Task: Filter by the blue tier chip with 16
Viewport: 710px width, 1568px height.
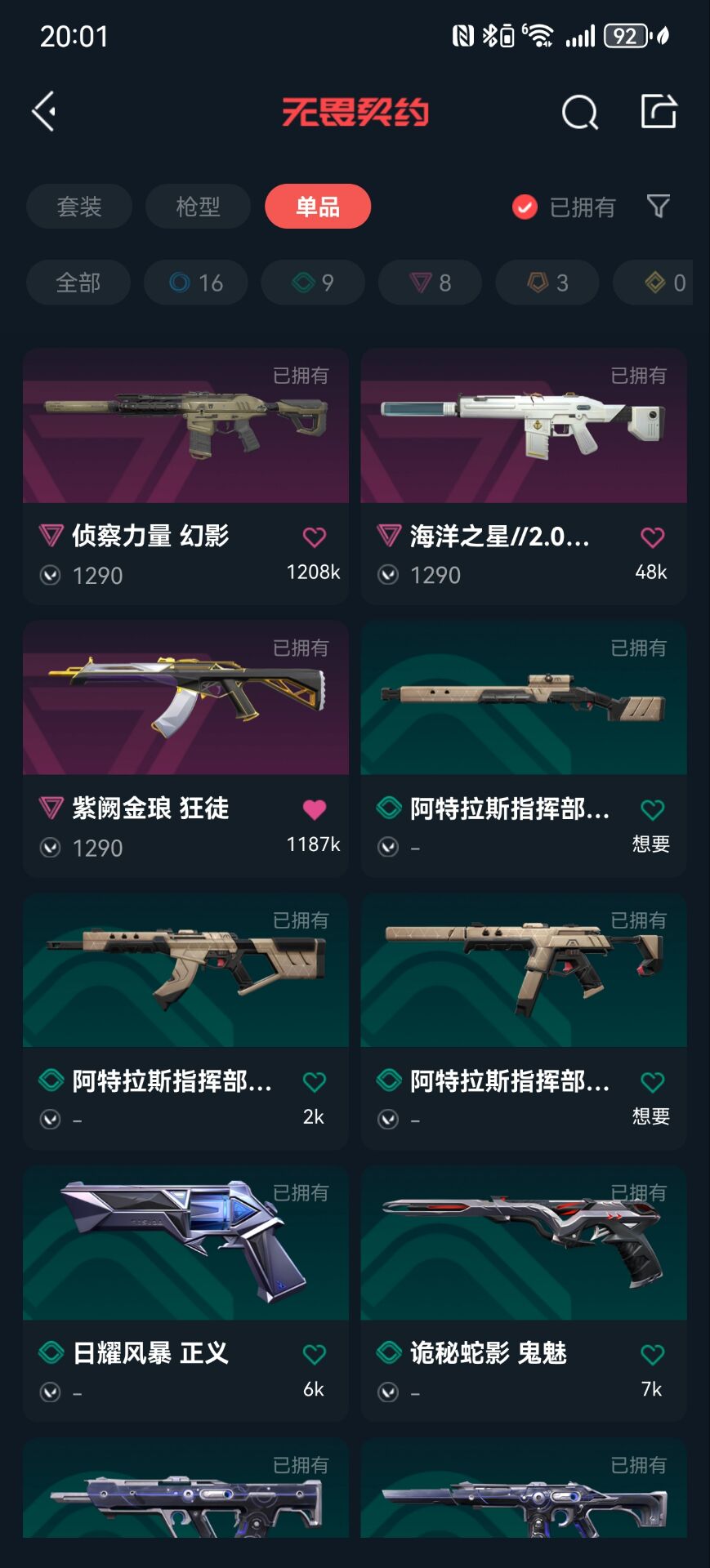Action: (x=196, y=283)
